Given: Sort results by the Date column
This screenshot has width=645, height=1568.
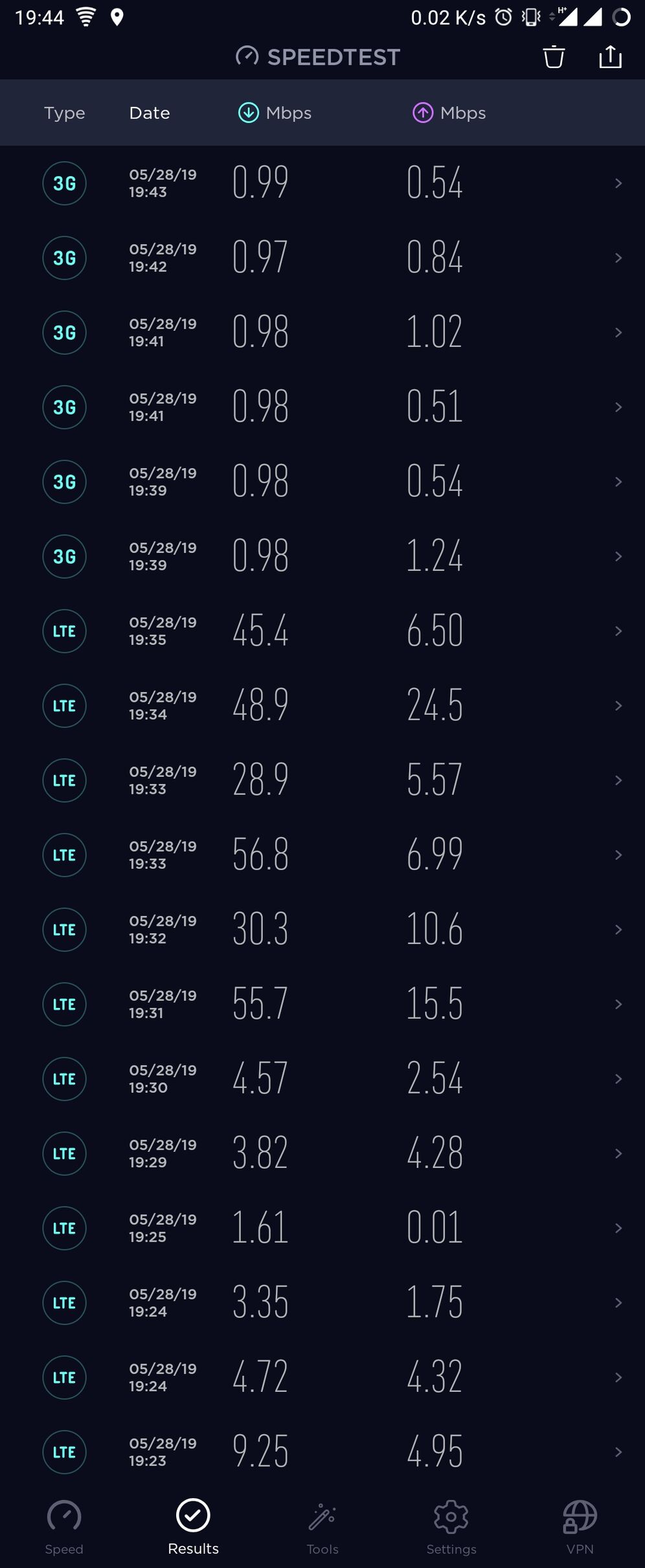Looking at the screenshot, I should 150,113.
